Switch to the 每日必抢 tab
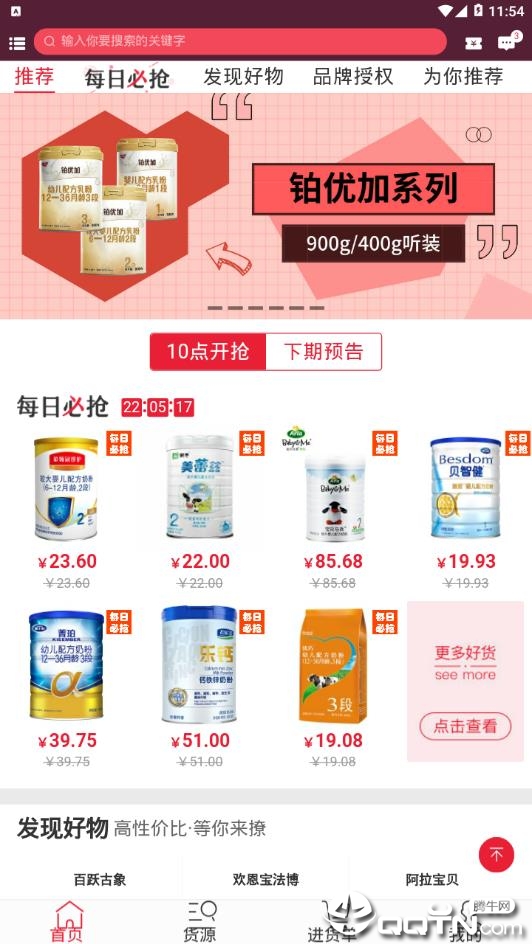 click(x=127, y=77)
